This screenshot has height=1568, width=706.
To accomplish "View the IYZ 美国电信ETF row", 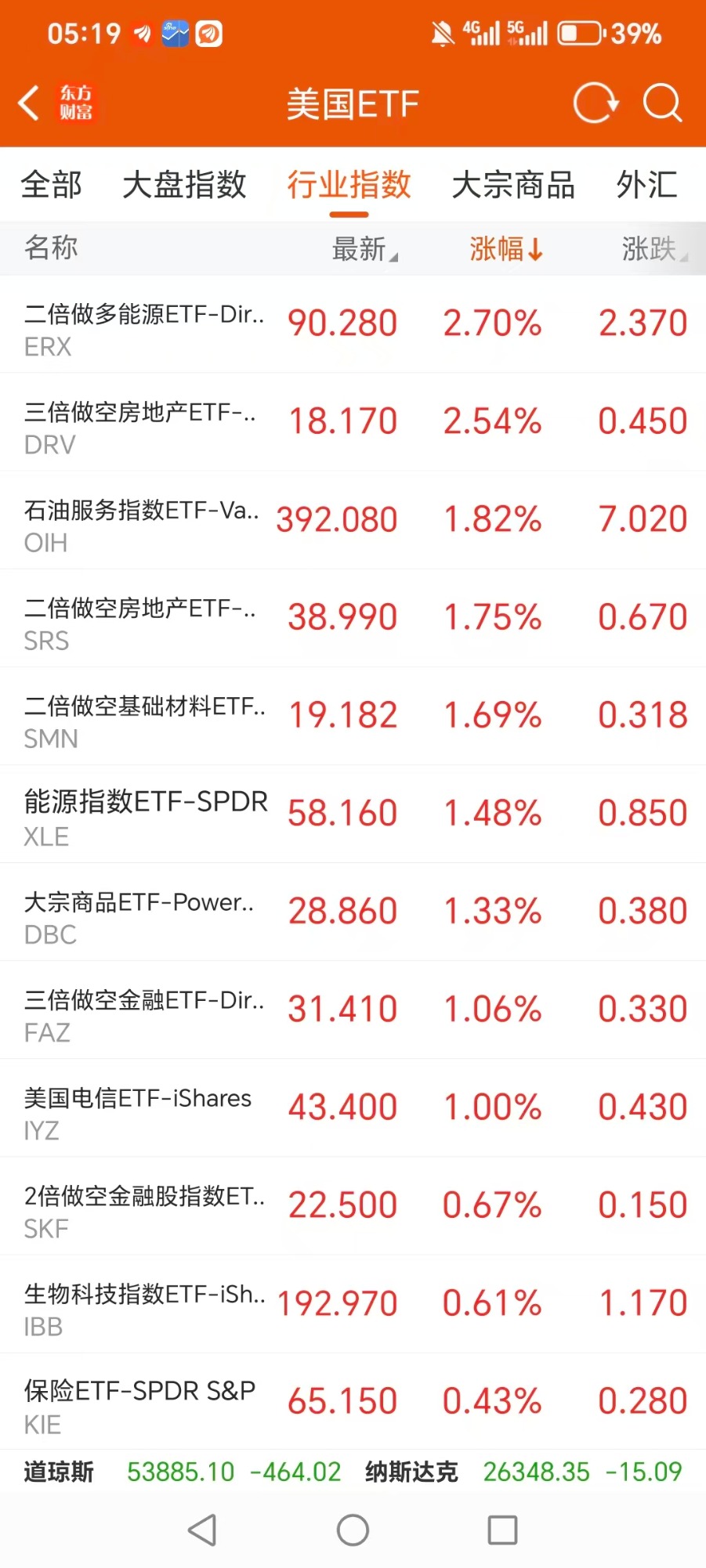I will coord(353,1107).
